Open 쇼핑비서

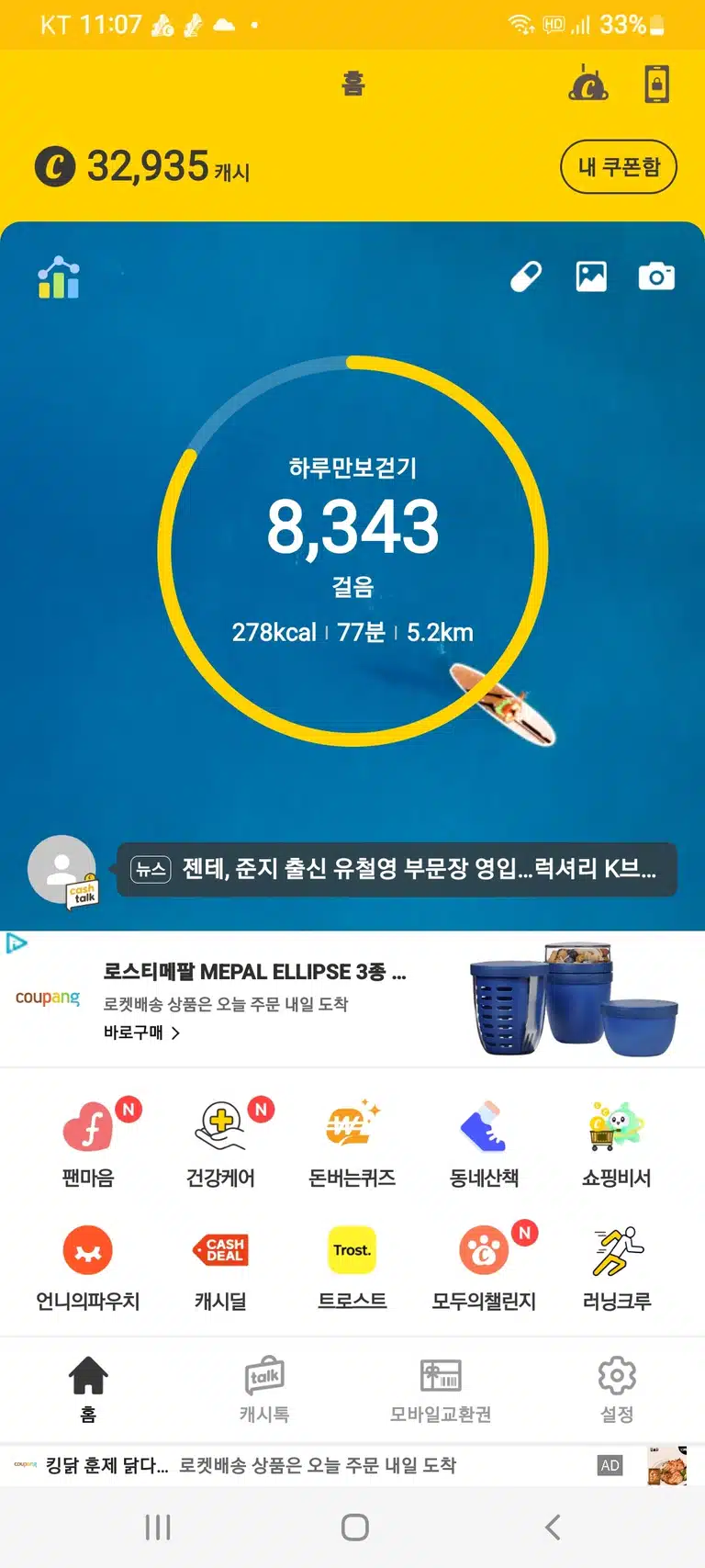click(617, 1145)
